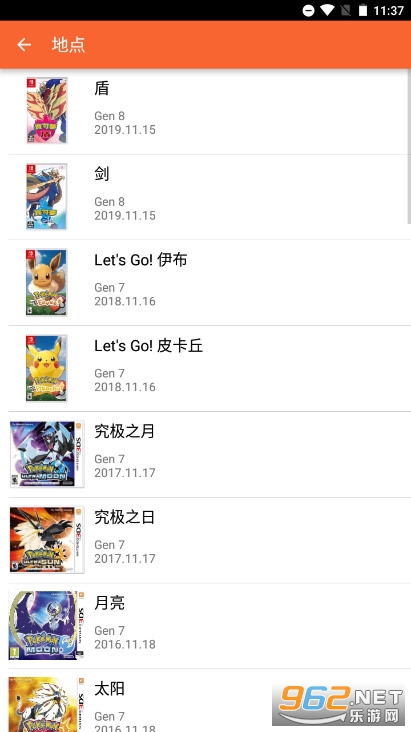
Task: Open the 究极之日 row
Action: 206,541
